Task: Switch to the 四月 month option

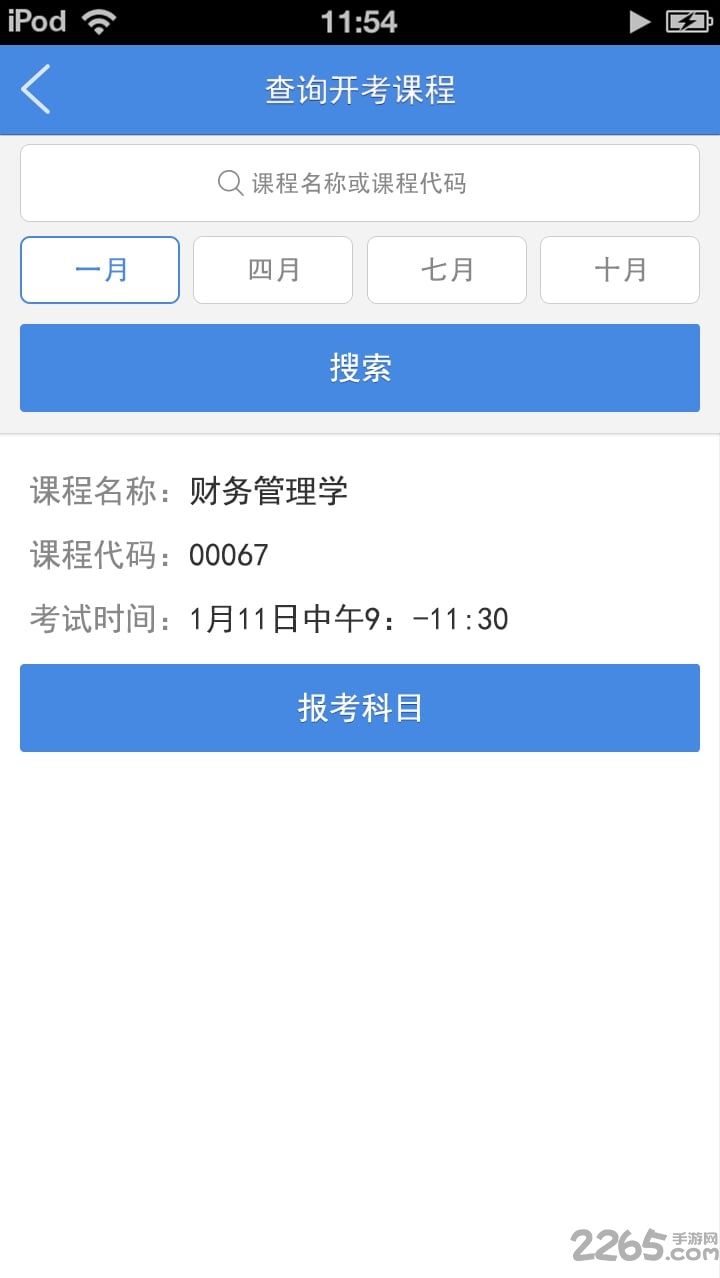Action: (x=273, y=270)
